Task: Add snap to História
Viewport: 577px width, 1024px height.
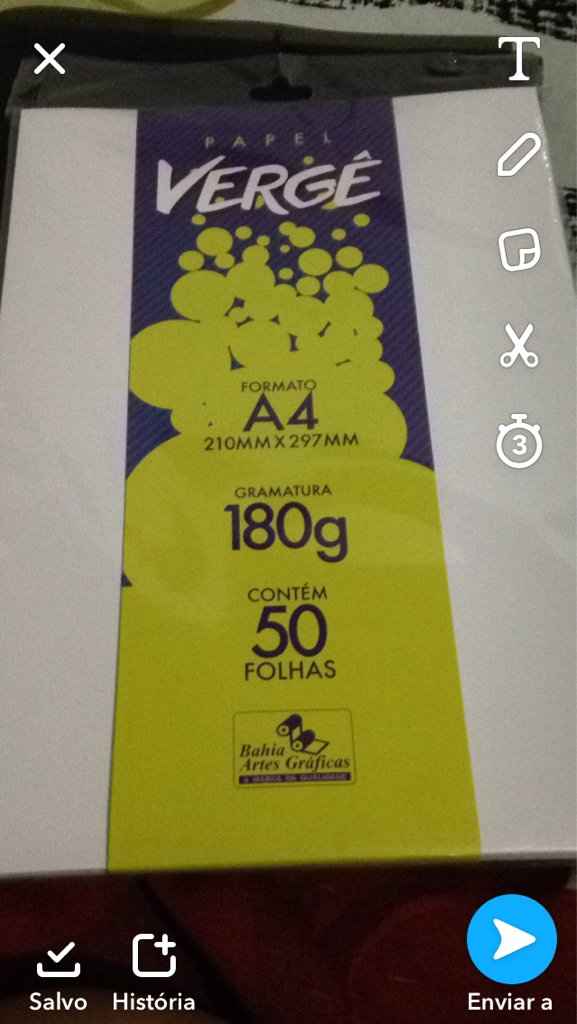Action: 153,974
